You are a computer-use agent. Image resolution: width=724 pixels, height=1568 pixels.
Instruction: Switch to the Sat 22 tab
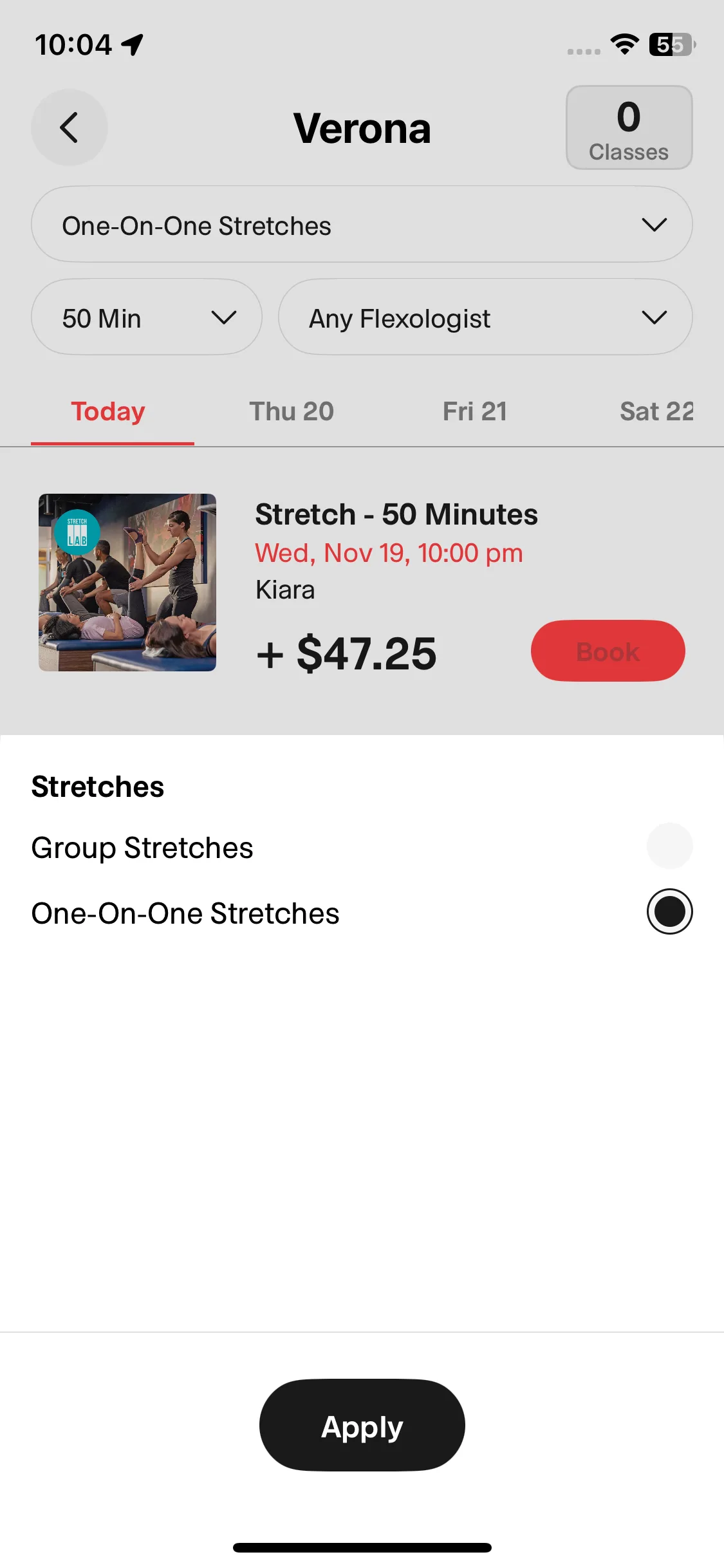point(656,412)
